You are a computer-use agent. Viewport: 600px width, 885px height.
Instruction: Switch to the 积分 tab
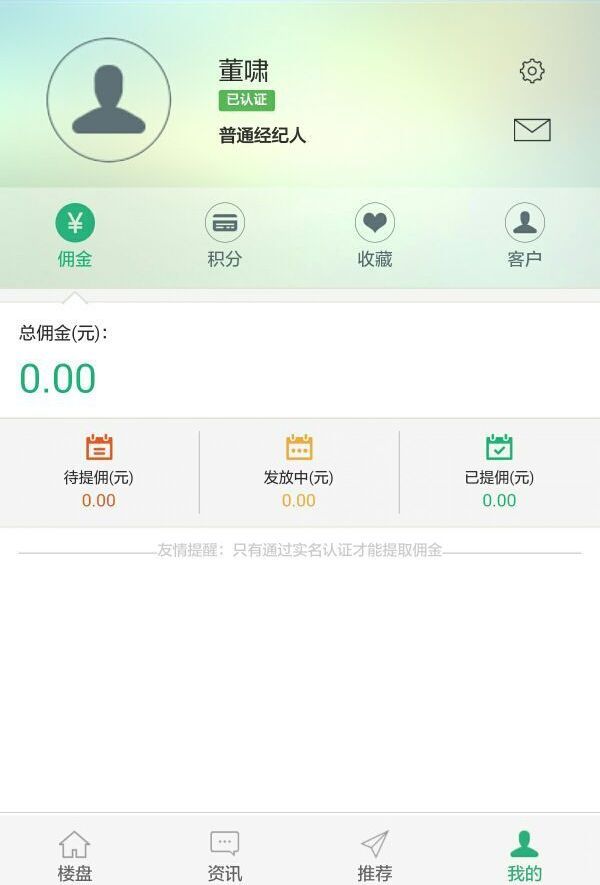click(225, 236)
